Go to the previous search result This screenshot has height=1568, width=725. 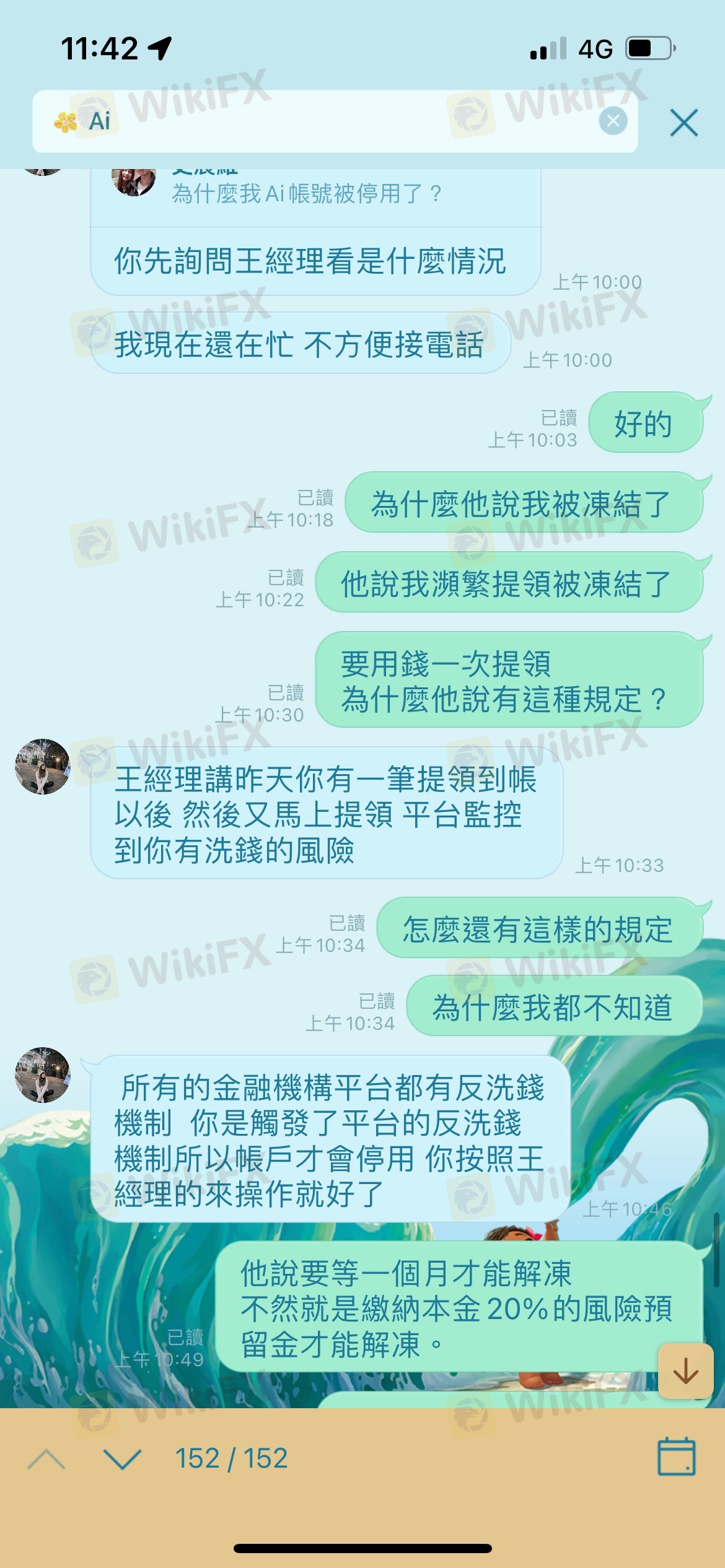47,1459
